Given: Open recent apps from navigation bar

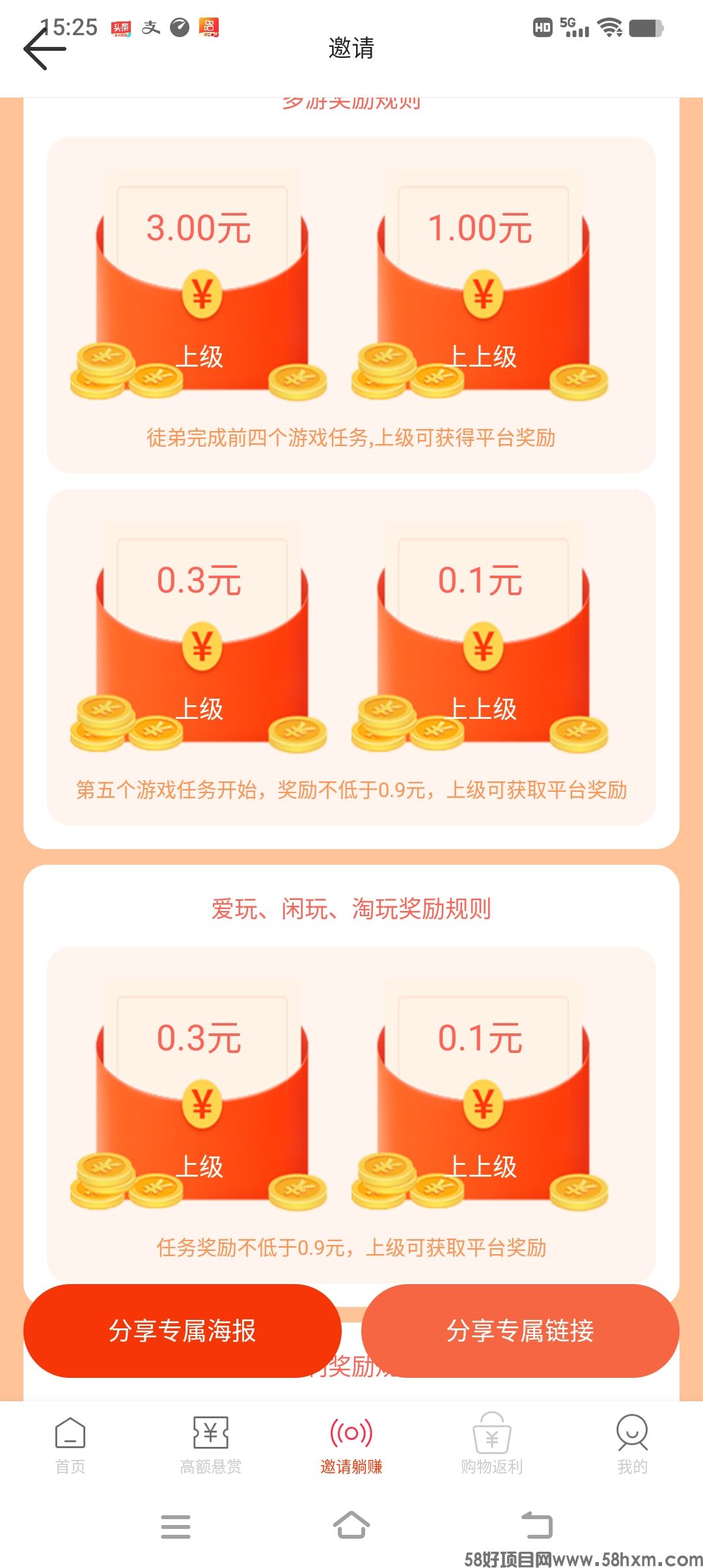Looking at the screenshot, I should [x=176, y=1526].
